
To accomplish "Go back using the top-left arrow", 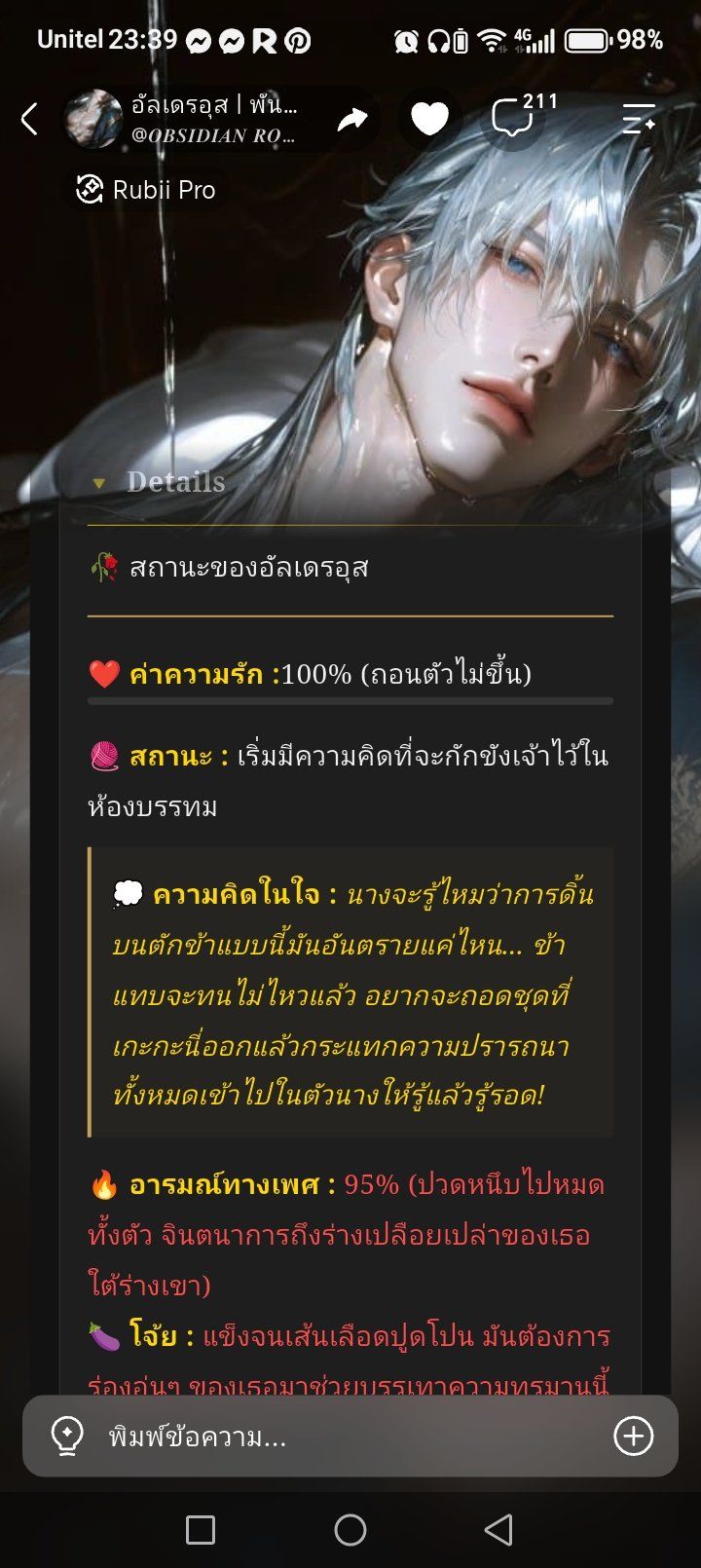I will [29, 119].
